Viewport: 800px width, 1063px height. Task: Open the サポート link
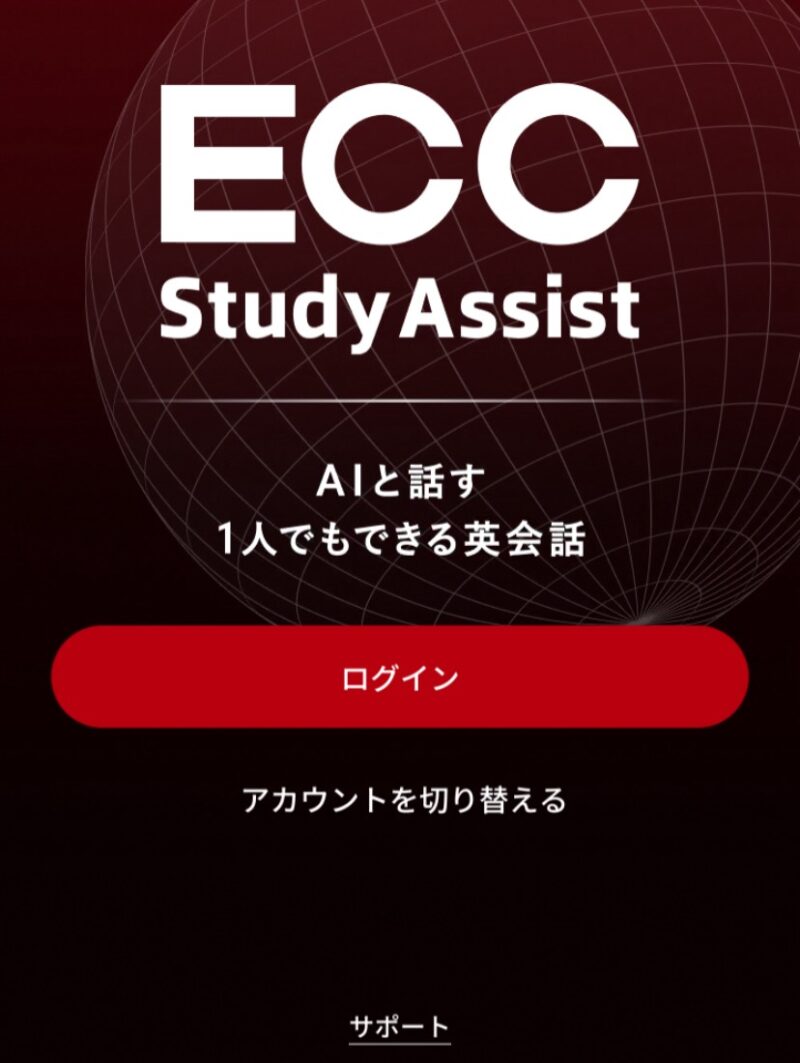pos(400,1026)
